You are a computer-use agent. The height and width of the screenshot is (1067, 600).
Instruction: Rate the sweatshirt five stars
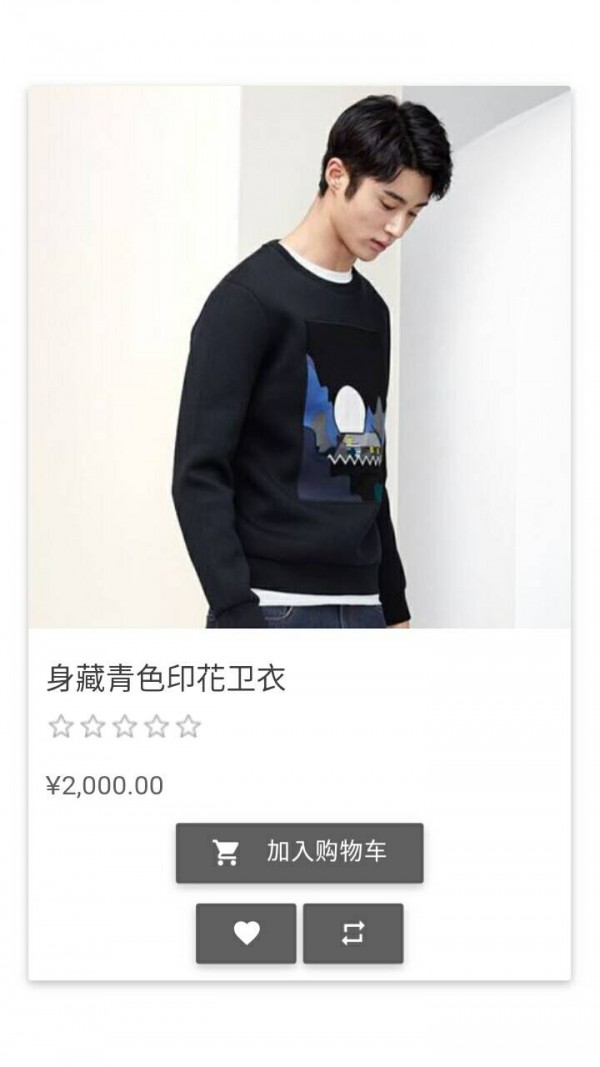(188, 727)
